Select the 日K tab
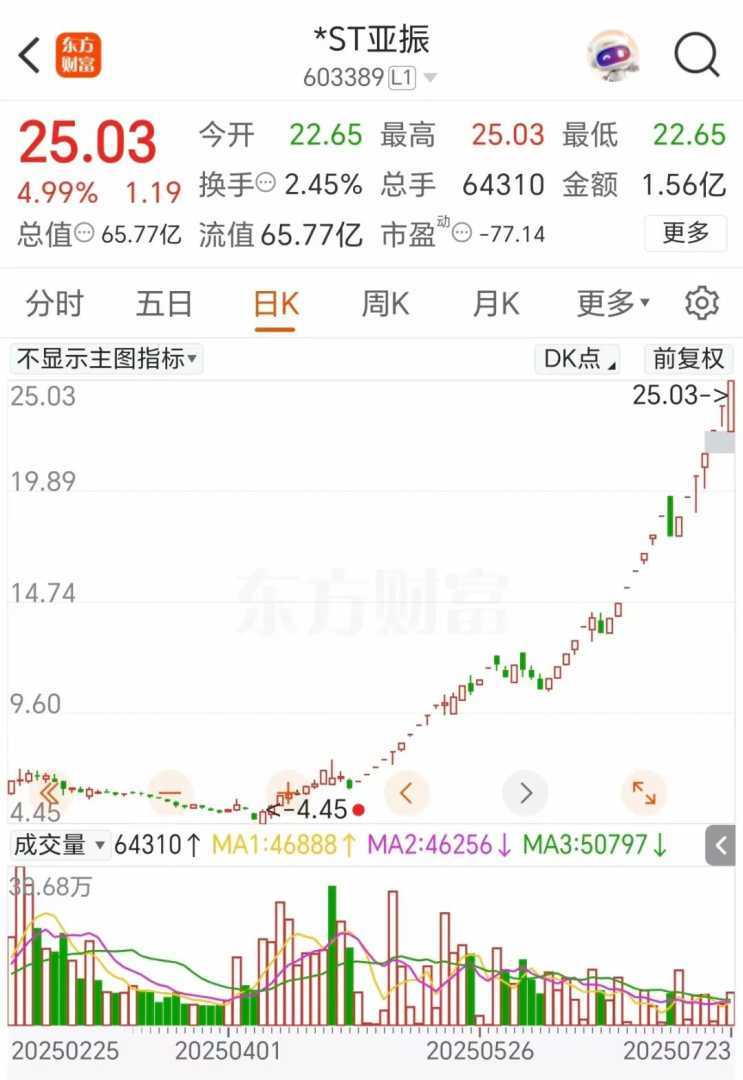 point(276,303)
